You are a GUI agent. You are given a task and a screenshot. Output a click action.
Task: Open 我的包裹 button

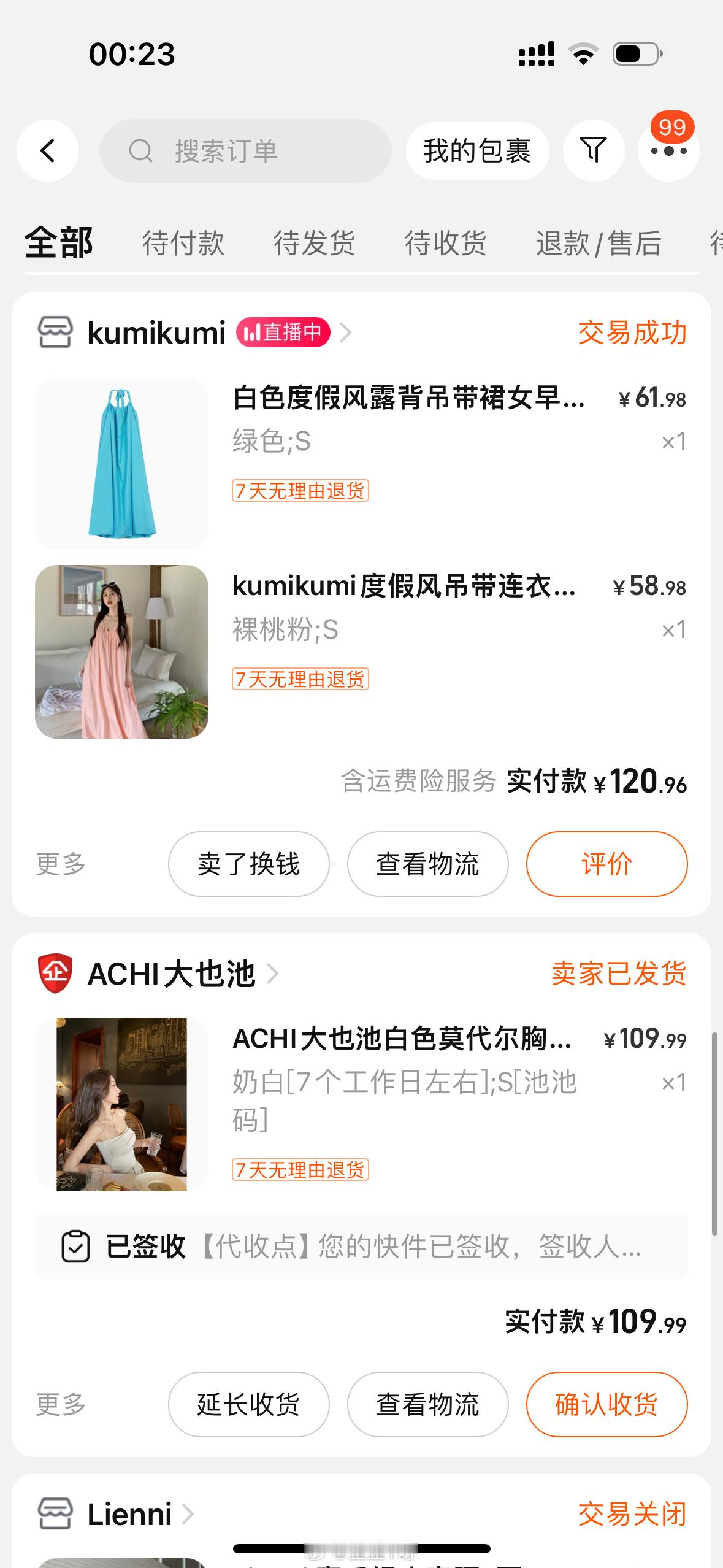[477, 150]
